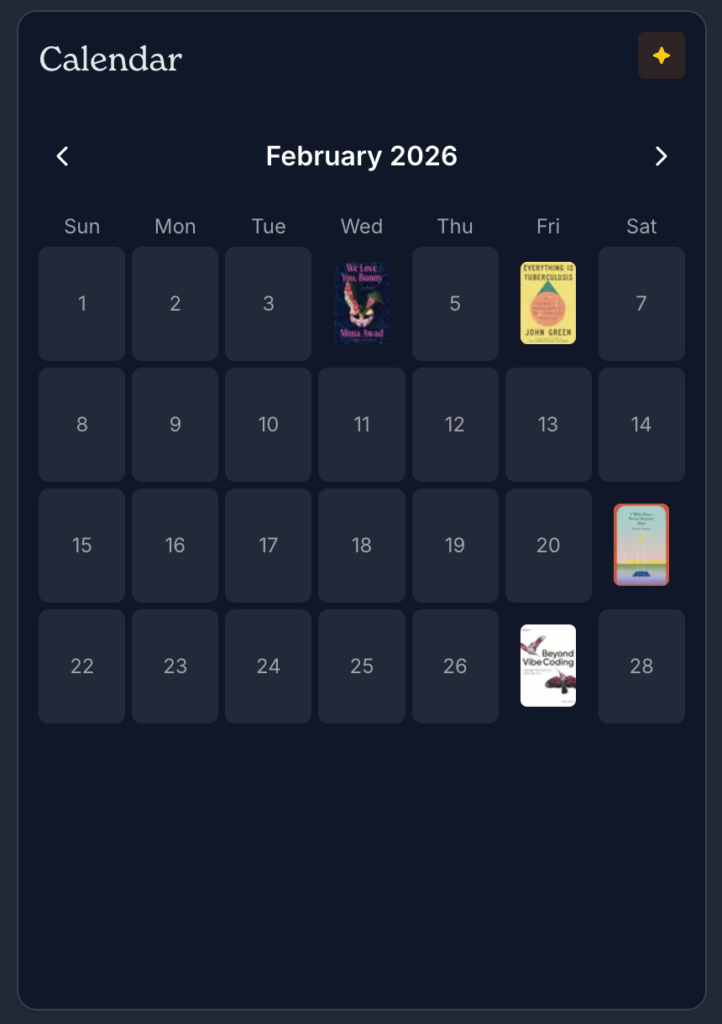Tap the yellow sparkle button
This screenshot has width=722, height=1024.
(x=661, y=56)
